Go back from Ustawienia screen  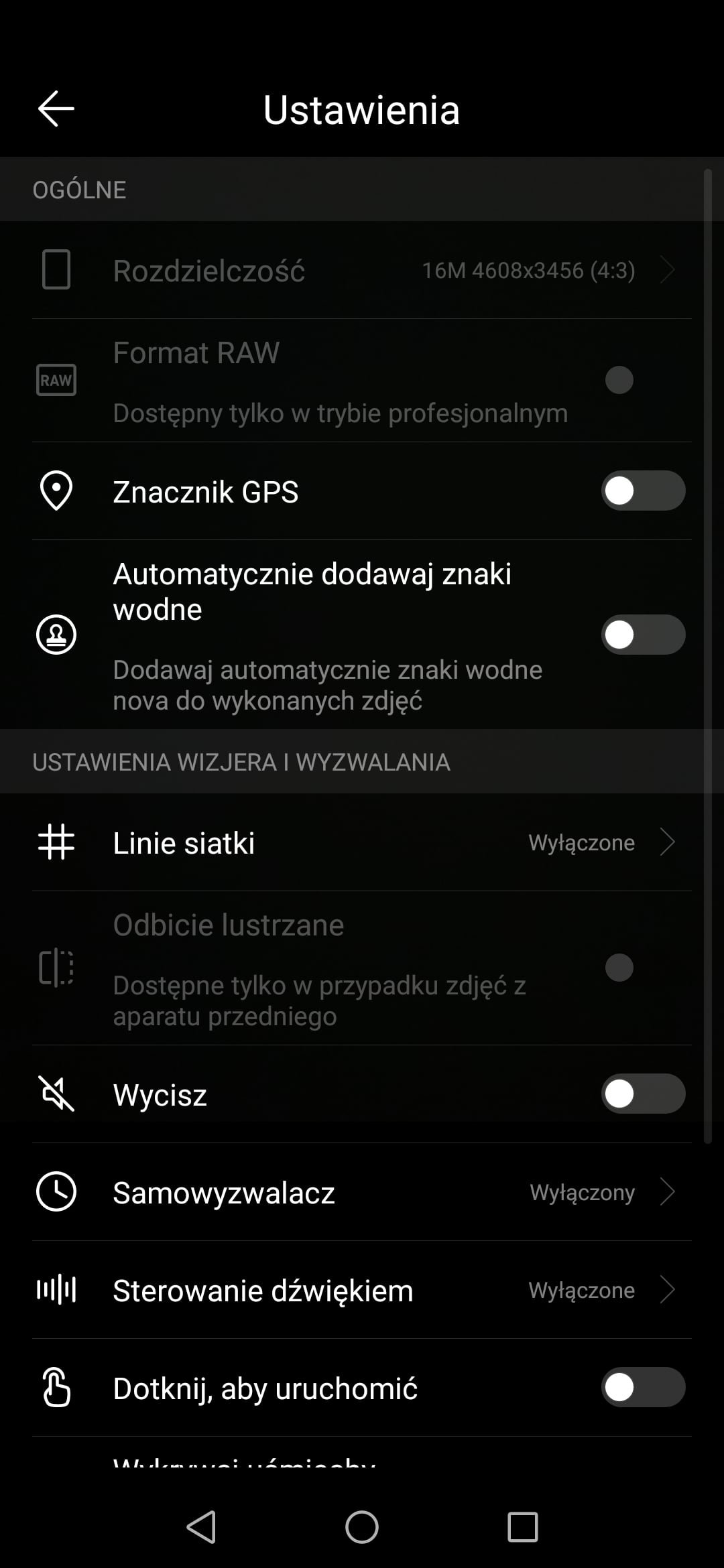(x=56, y=109)
